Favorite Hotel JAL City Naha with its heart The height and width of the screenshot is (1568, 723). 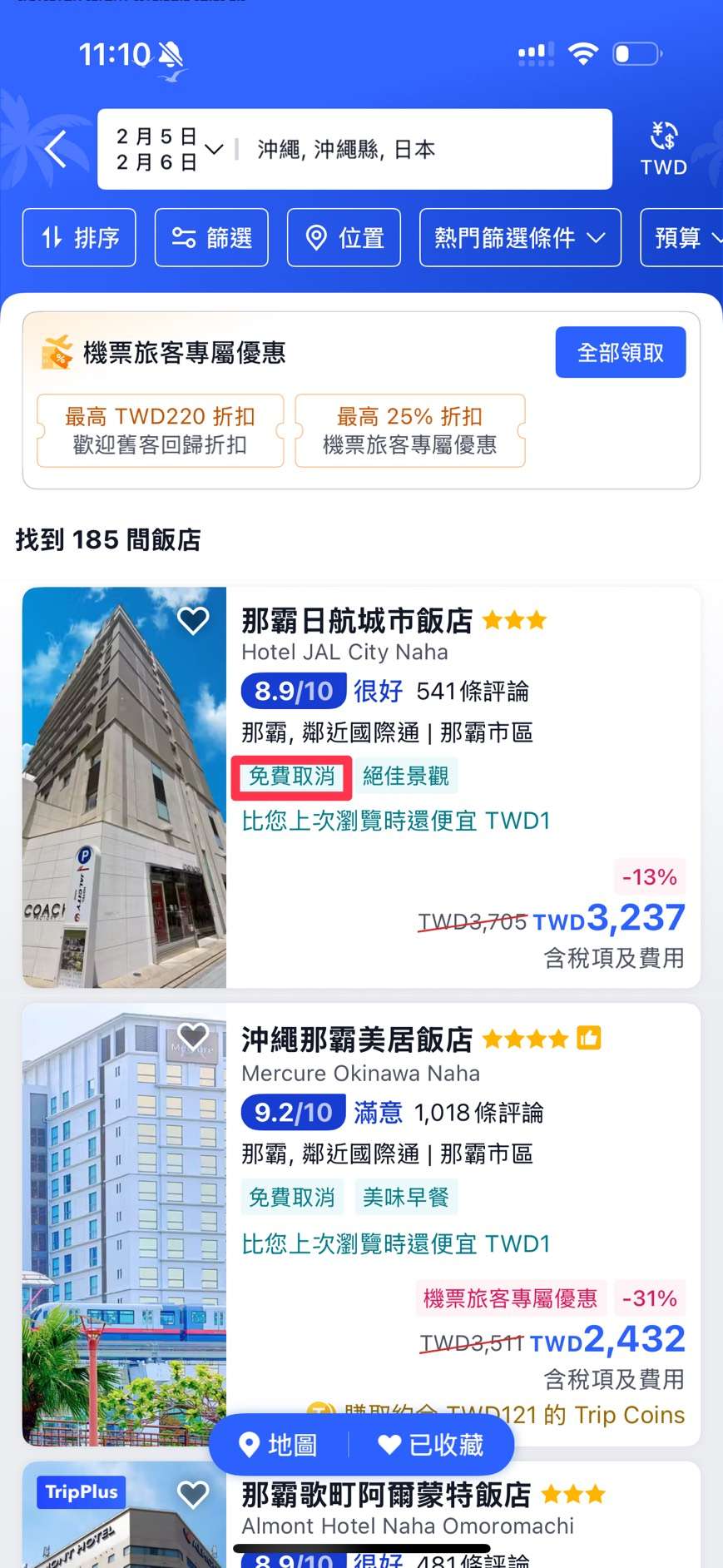click(x=194, y=620)
